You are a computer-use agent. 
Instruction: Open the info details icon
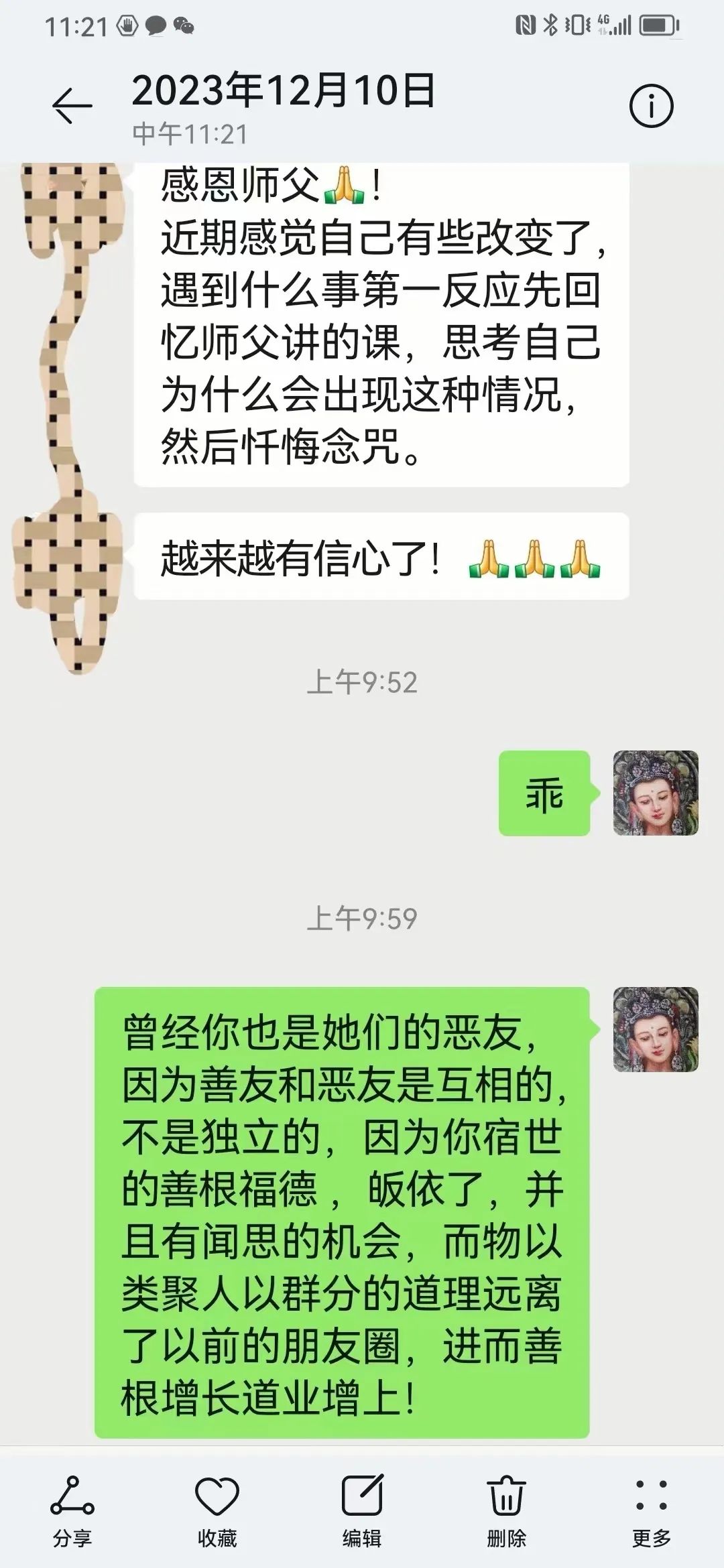(650, 106)
